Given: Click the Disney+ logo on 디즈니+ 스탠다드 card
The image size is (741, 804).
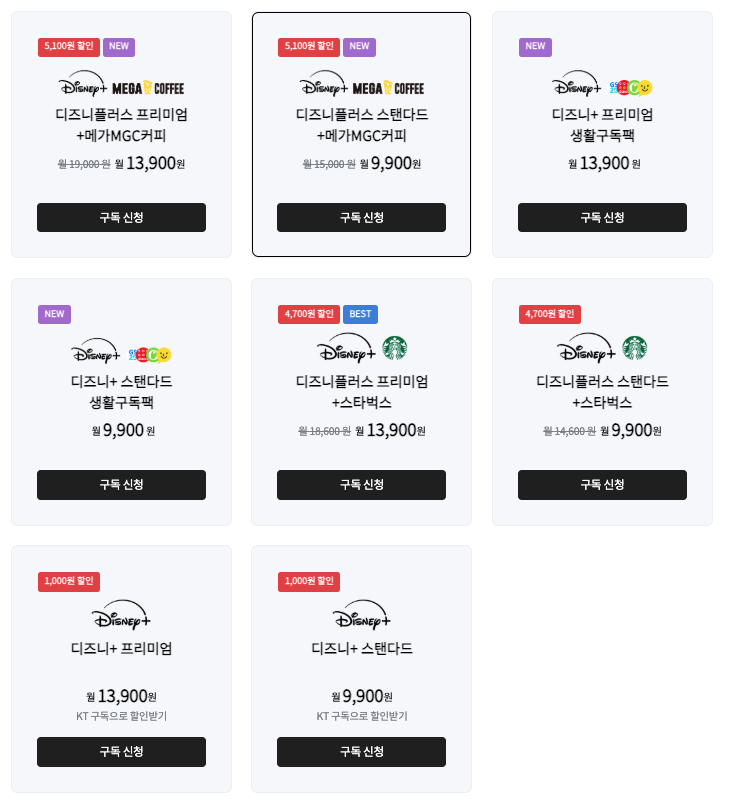Looking at the screenshot, I should 360,617.
